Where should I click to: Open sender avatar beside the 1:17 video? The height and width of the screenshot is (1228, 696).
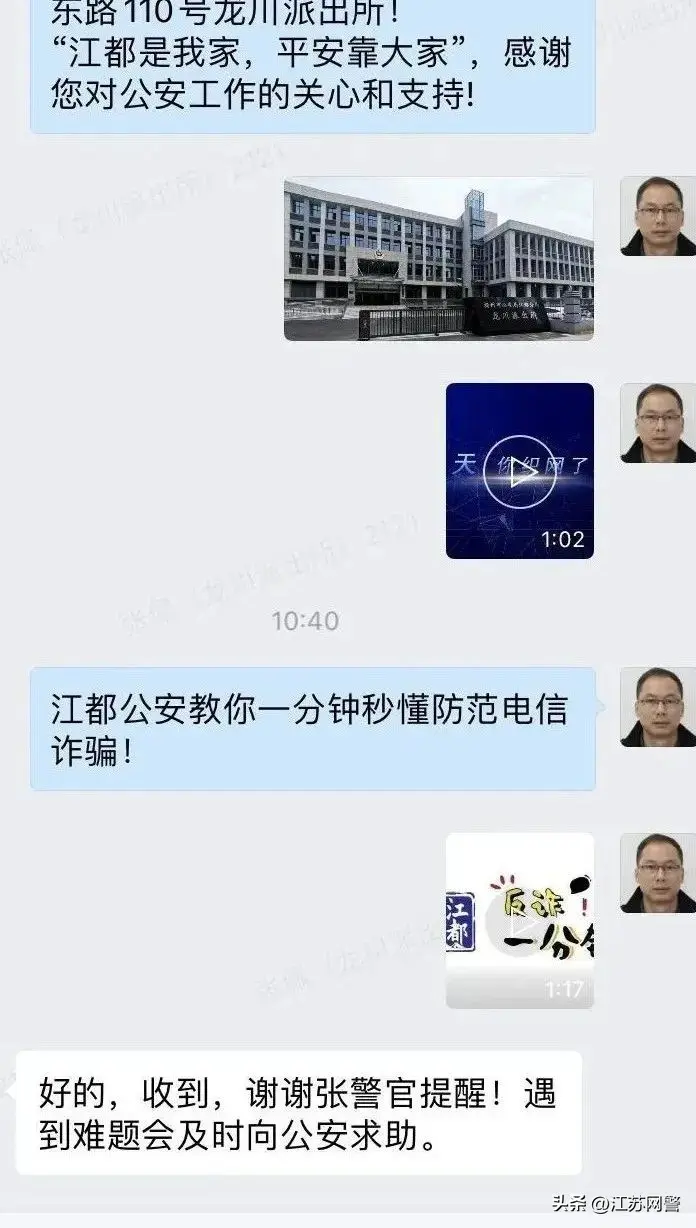[657, 873]
